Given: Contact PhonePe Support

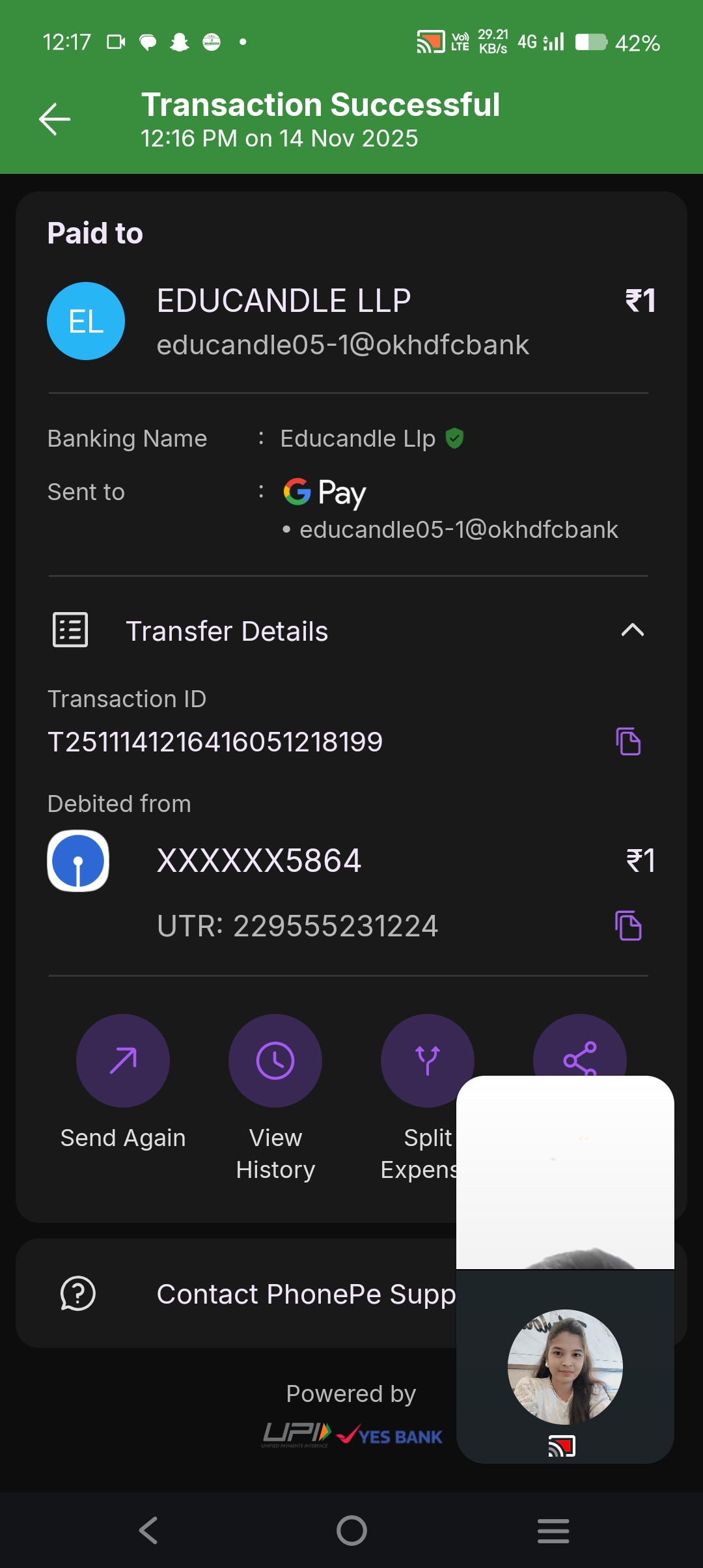Looking at the screenshot, I should [x=260, y=1294].
